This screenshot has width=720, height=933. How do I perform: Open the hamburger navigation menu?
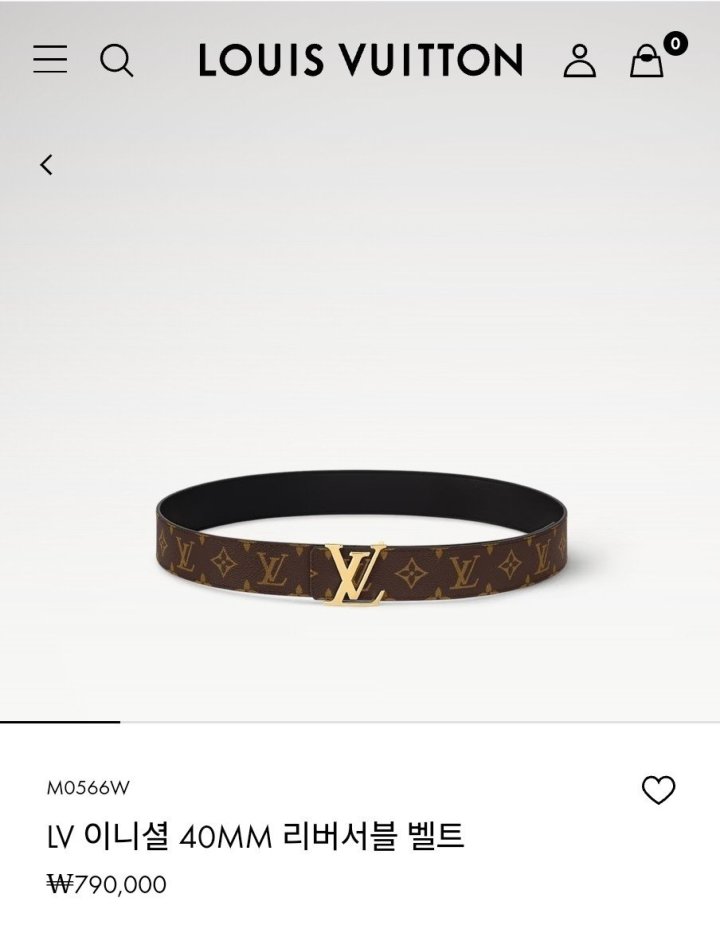[x=50, y=59]
